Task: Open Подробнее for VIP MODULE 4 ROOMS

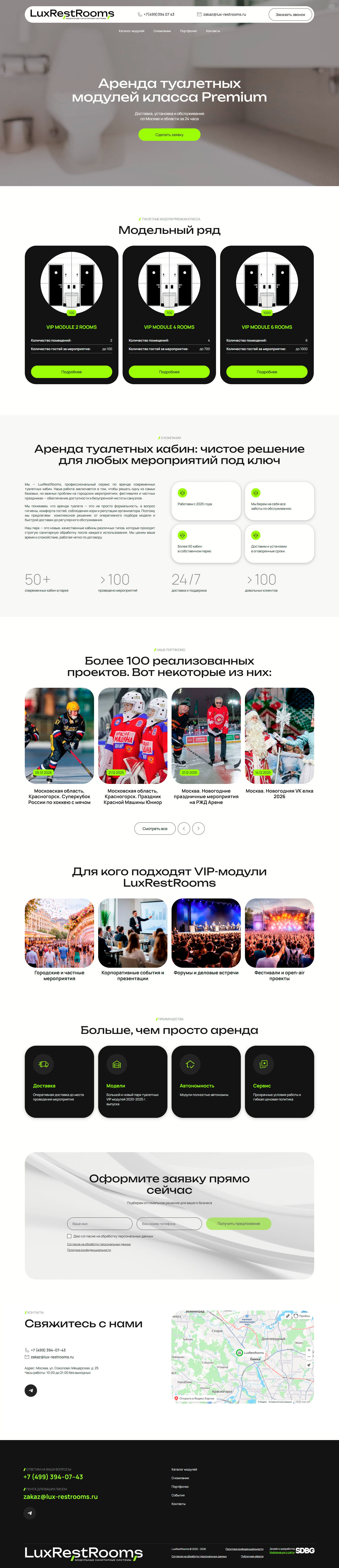Action: pos(169,371)
